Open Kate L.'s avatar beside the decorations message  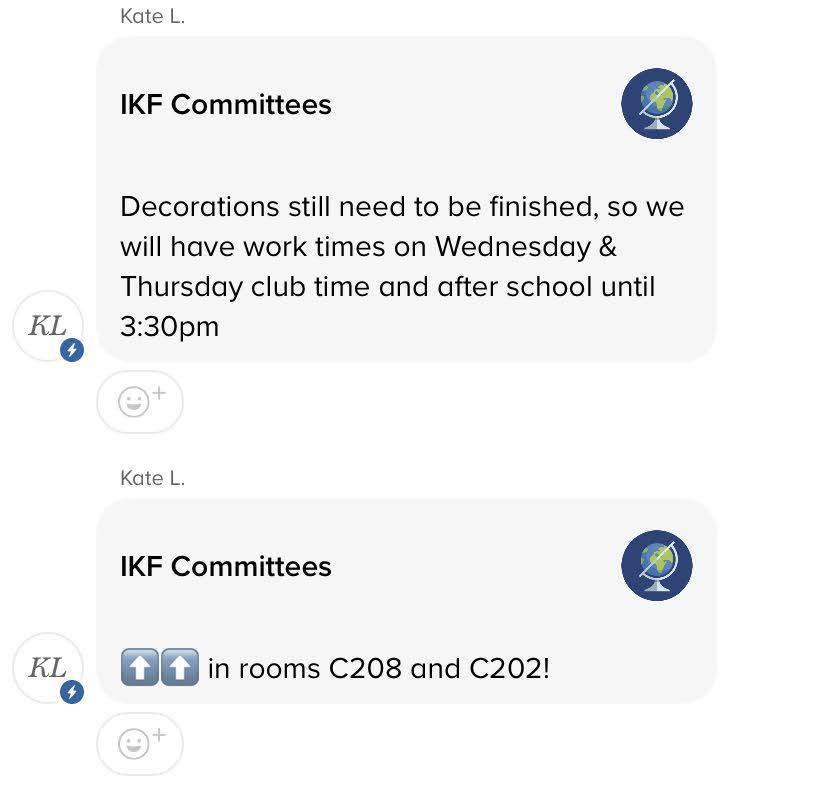tap(47, 326)
